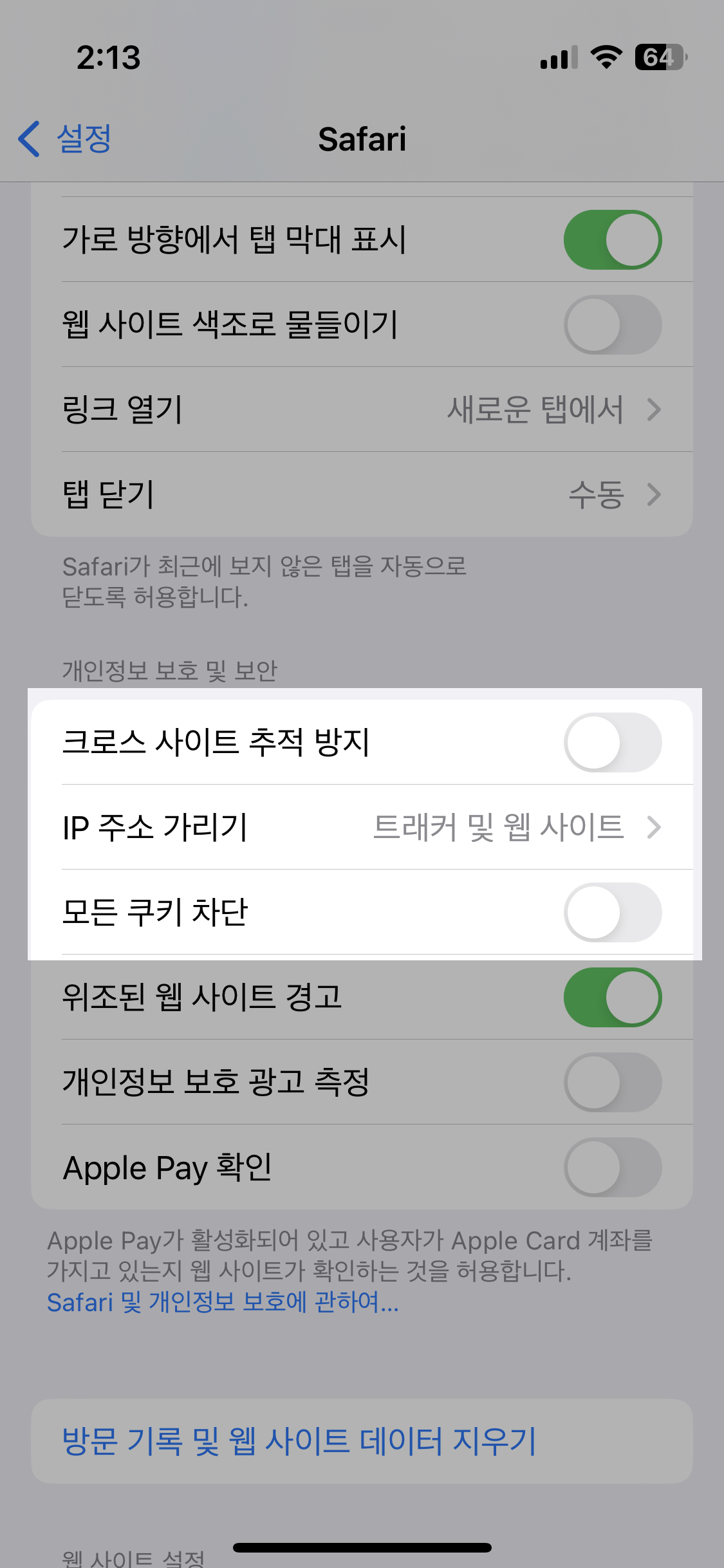This screenshot has width=724, height=1568.
Task: Tap 방문 기록 및 웹 사이트 데이터 지우기
Action: click(299, 1441)
